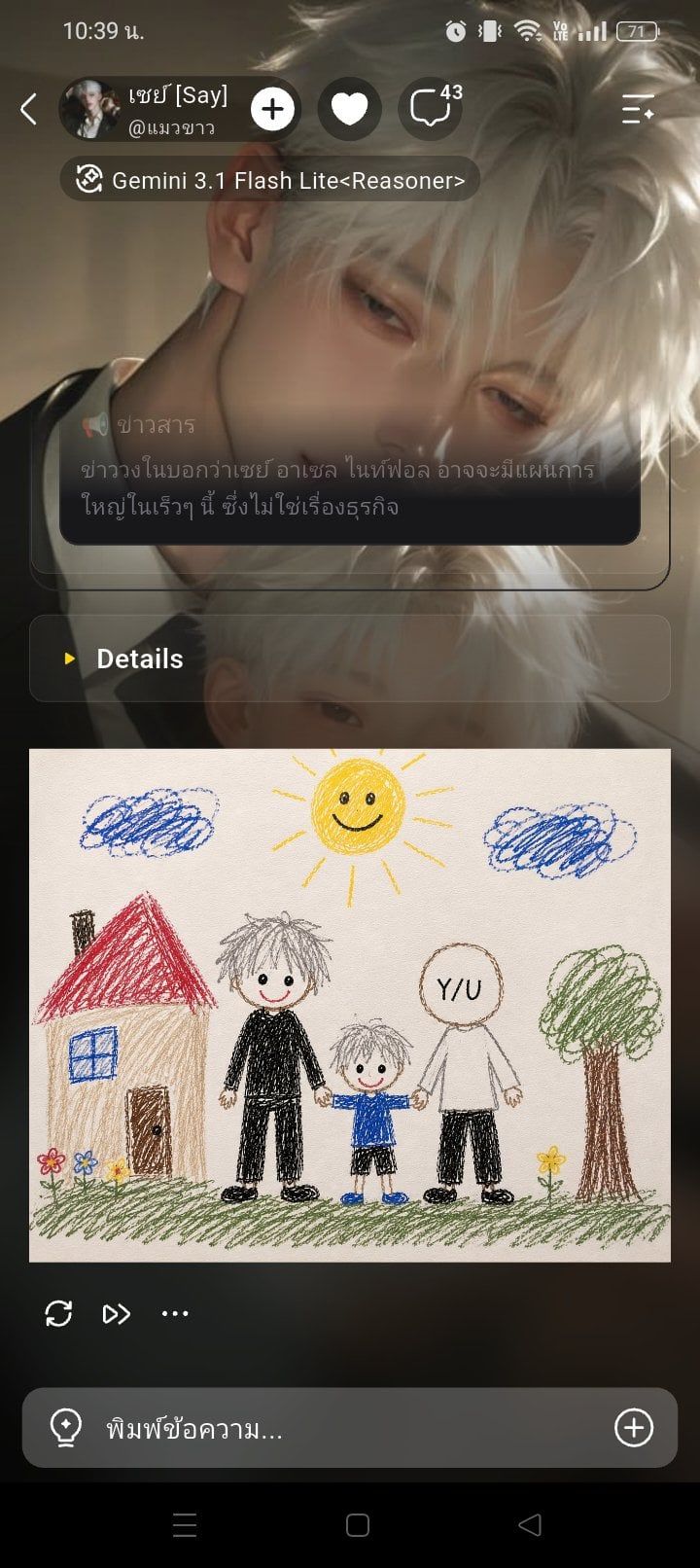Open the เซย์ [Say] character profile
This screenshot has height=1568, width=700.
146,109
